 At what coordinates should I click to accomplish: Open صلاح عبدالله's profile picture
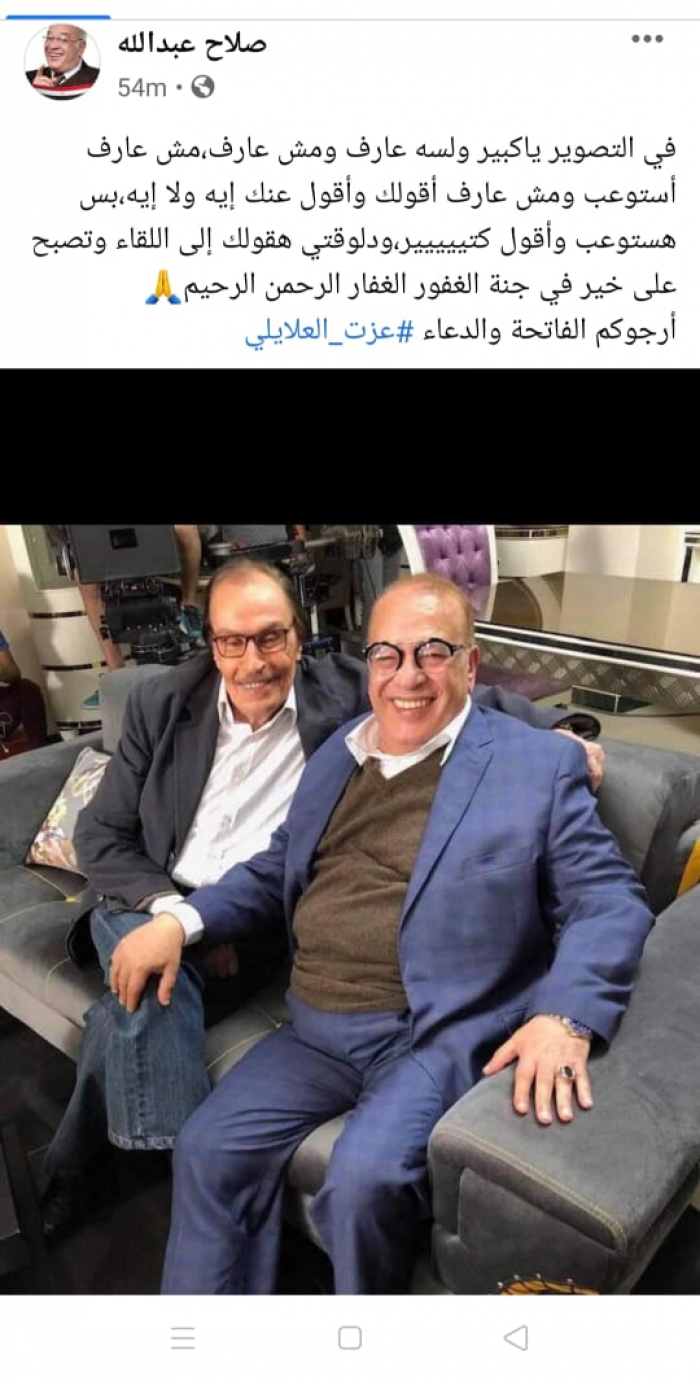coord(62,62)
